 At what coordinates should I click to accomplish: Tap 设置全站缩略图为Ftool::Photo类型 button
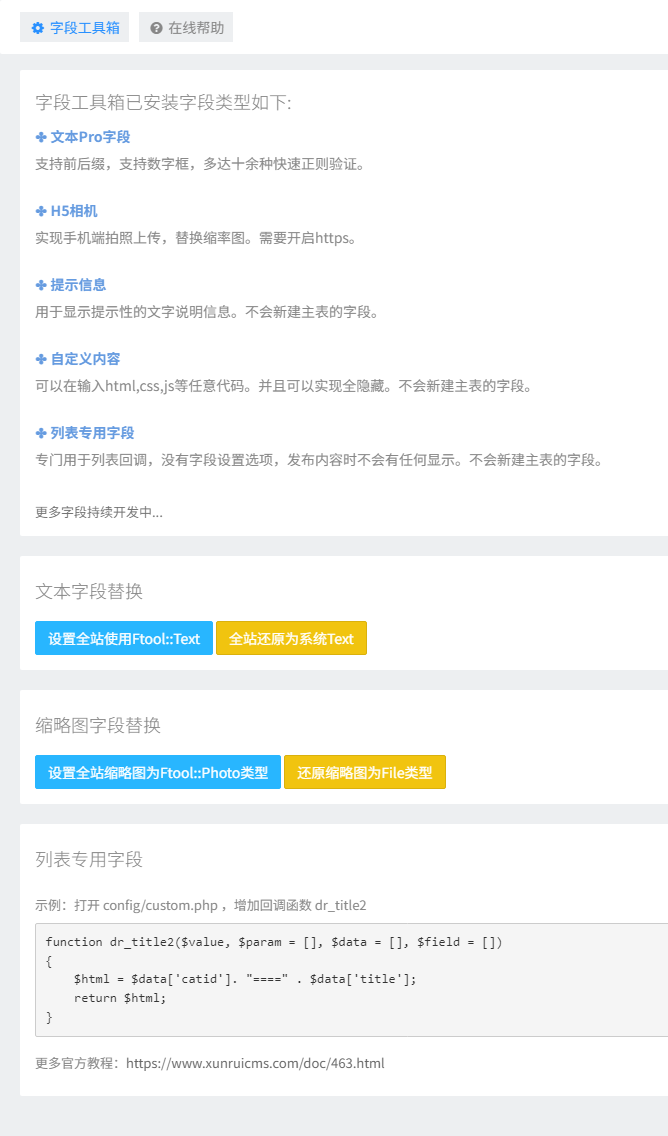click(158, 772)
